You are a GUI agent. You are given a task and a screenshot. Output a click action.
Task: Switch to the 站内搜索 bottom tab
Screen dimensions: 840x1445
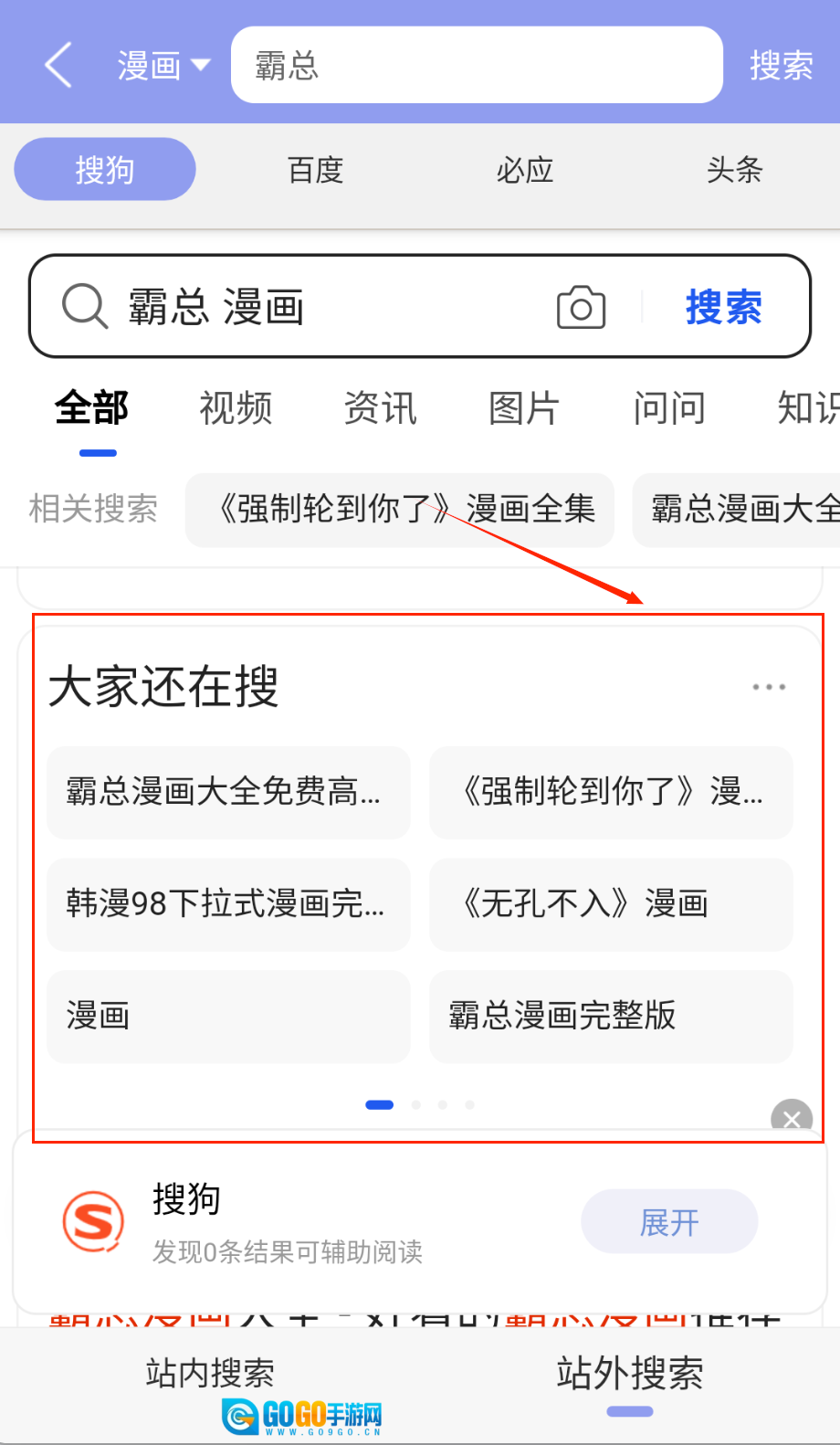pyautogui.click(x=210, y=1374)
